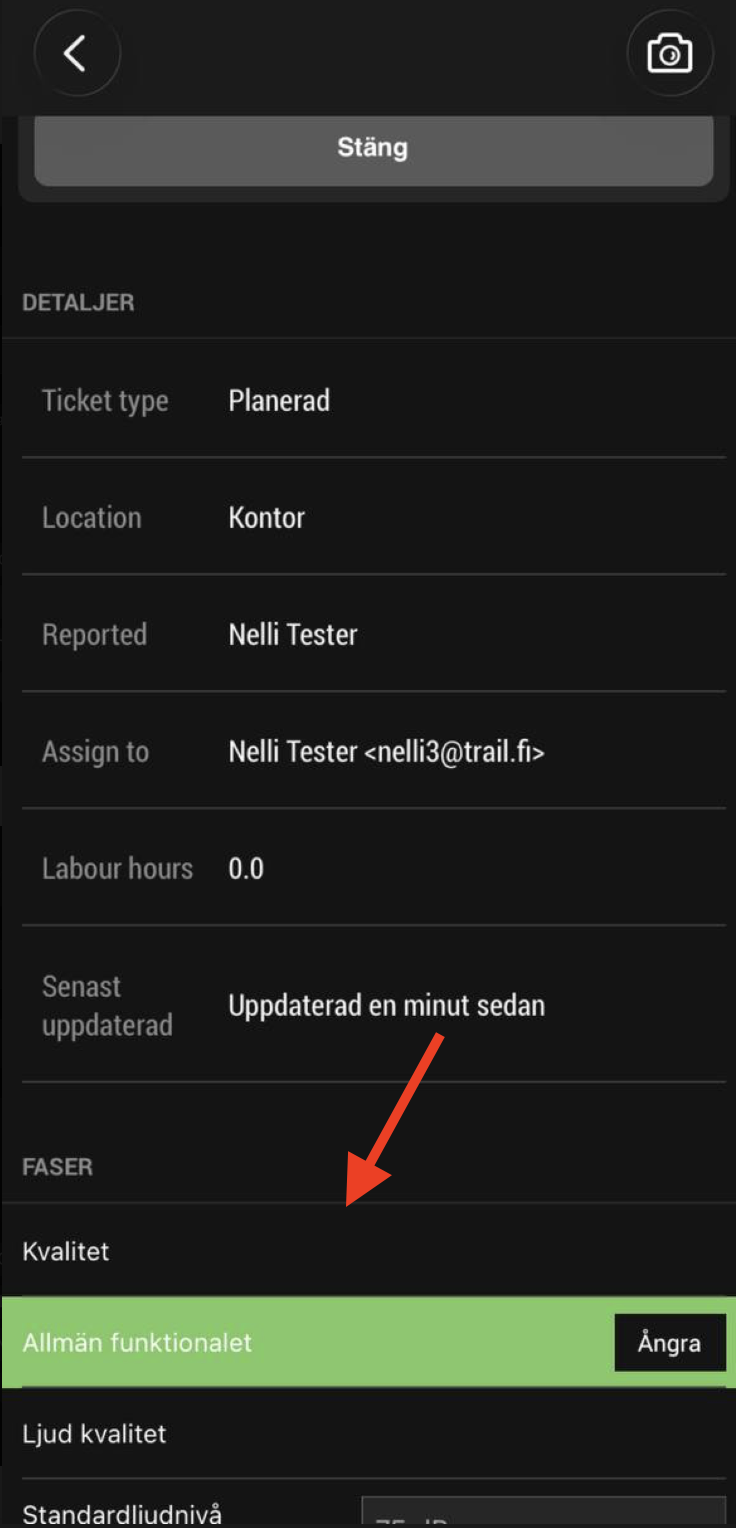
Task: Open the Location row
Action: pos(373,518)
